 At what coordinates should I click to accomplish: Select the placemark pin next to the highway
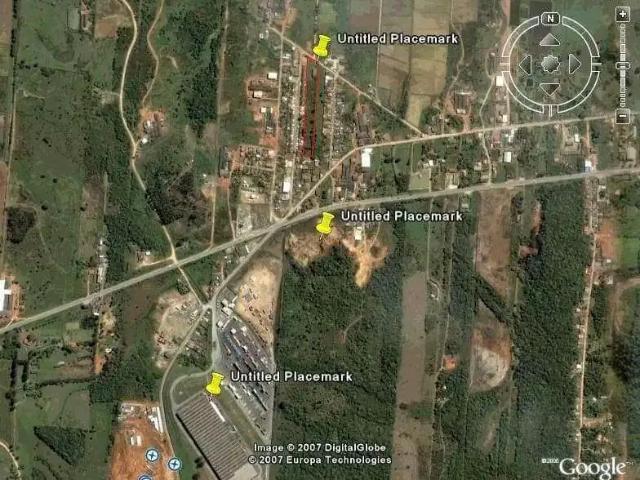pyautogui.click(x=325, y=223)
